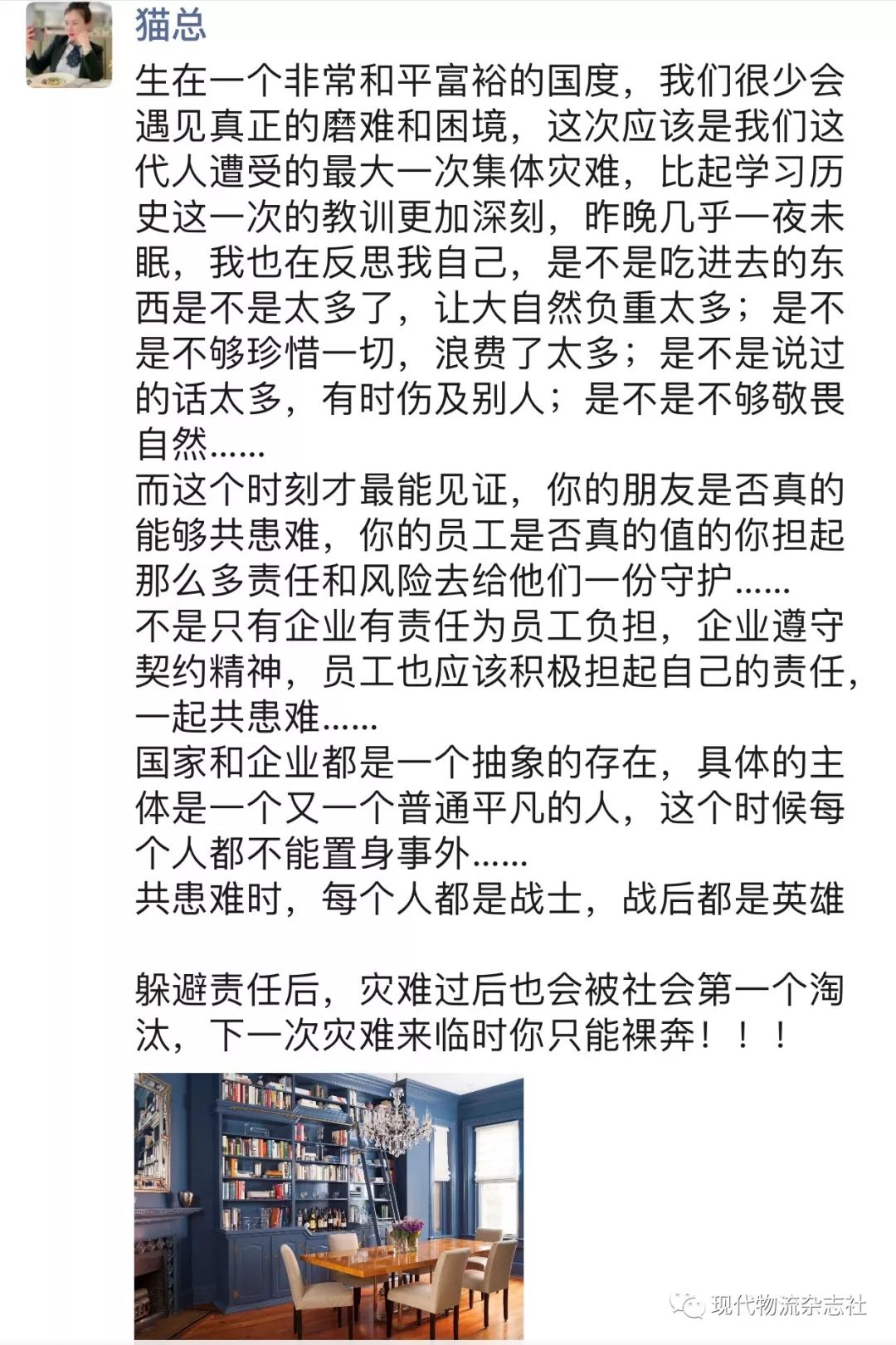Open the blue library room photo

pyautogui.click(x=329, y=1204)
